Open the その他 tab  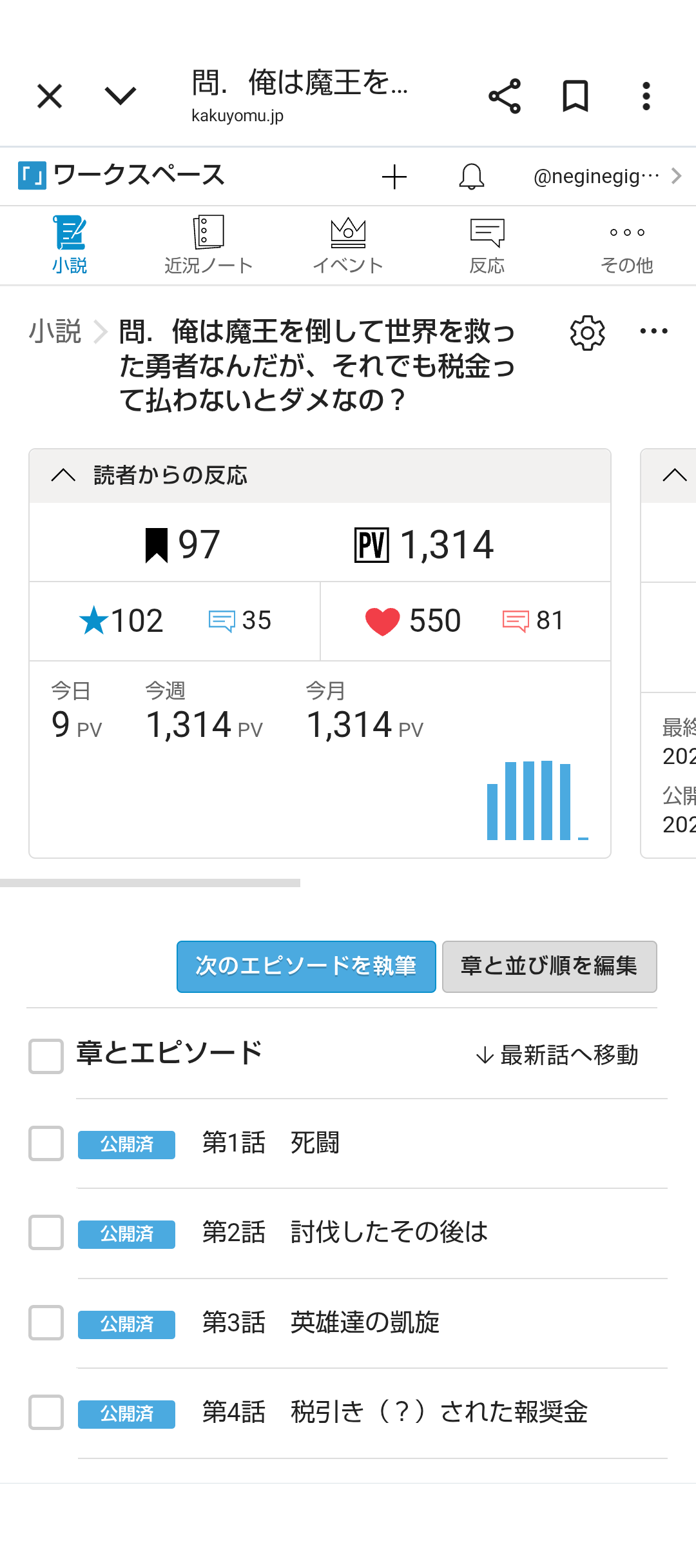click(x=626, y=245)
